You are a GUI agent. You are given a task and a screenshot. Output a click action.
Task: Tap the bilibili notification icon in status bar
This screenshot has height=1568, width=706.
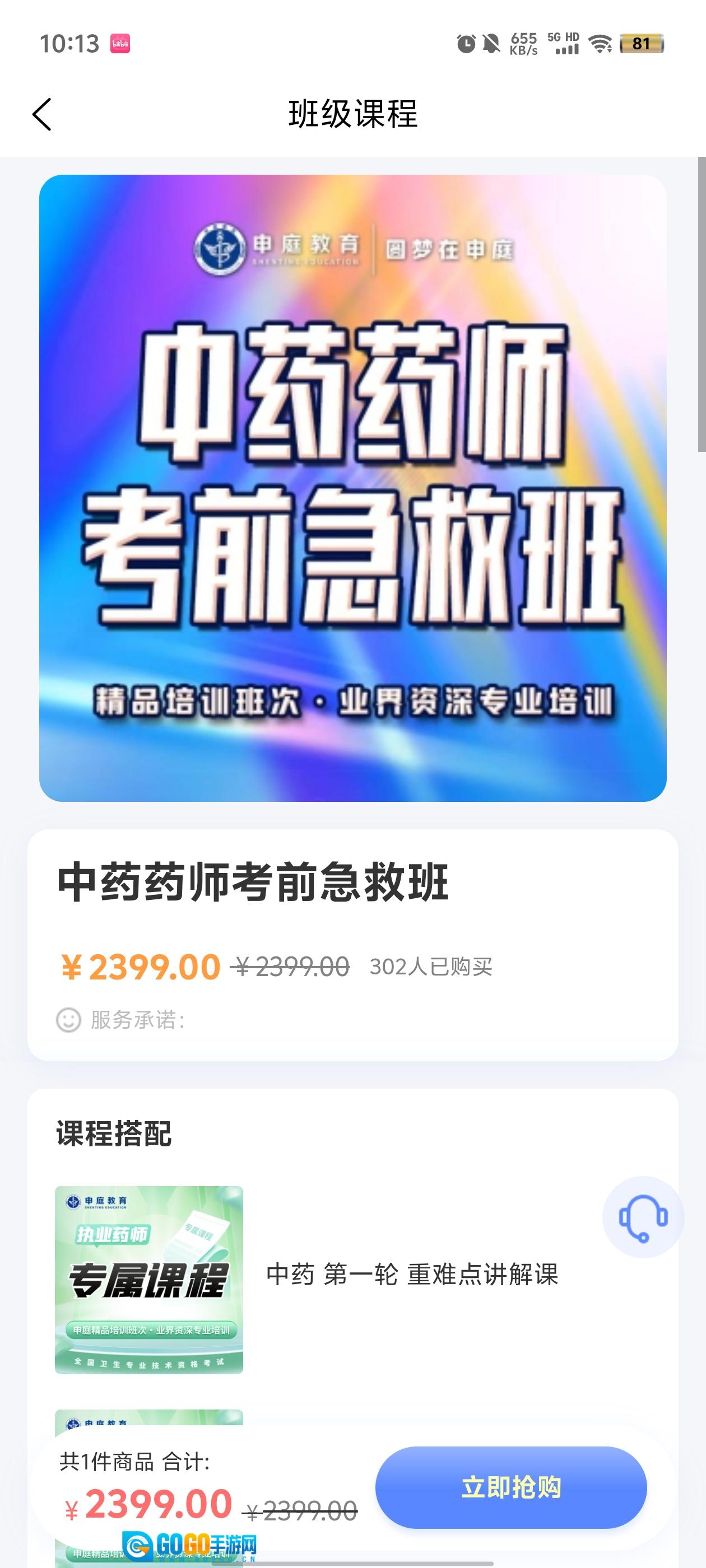tap(119, 44)
